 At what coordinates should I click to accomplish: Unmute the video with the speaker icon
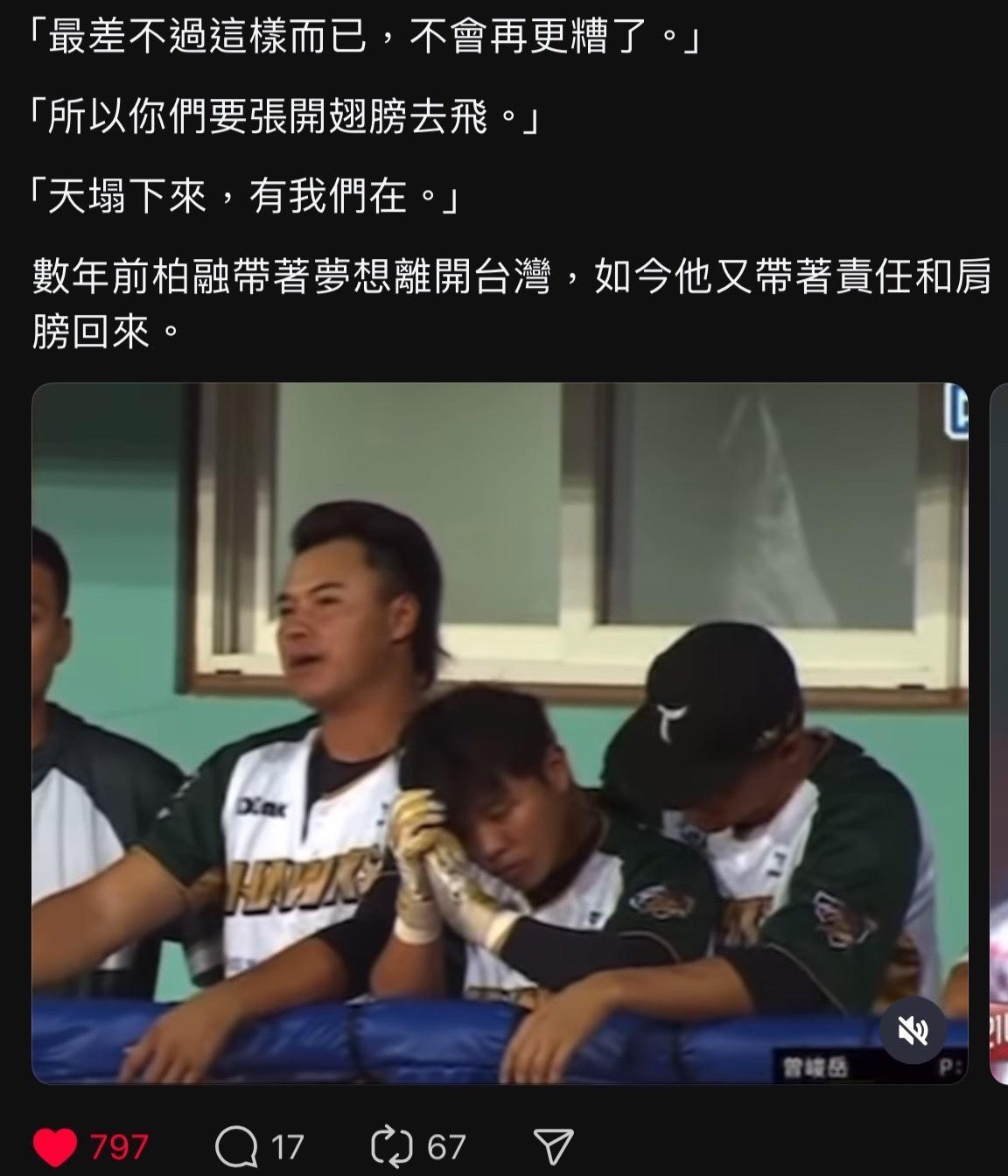click(x=913, y=1032)
